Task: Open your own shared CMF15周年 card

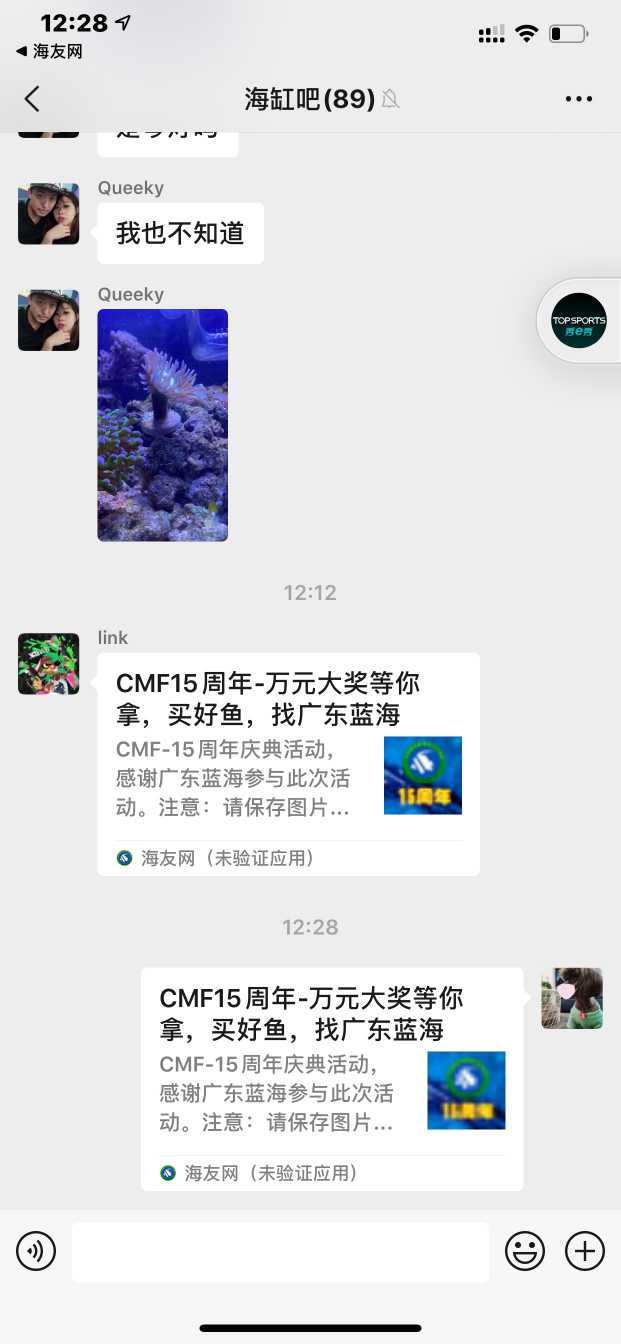Action: (x=331, y=1078)
